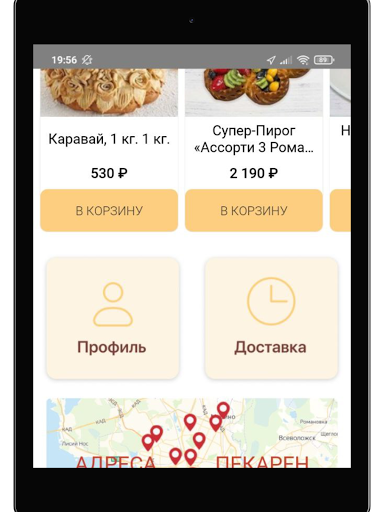384x512 pixels.
Task: Open the bakery addresses map
Action: coord(192,433)
